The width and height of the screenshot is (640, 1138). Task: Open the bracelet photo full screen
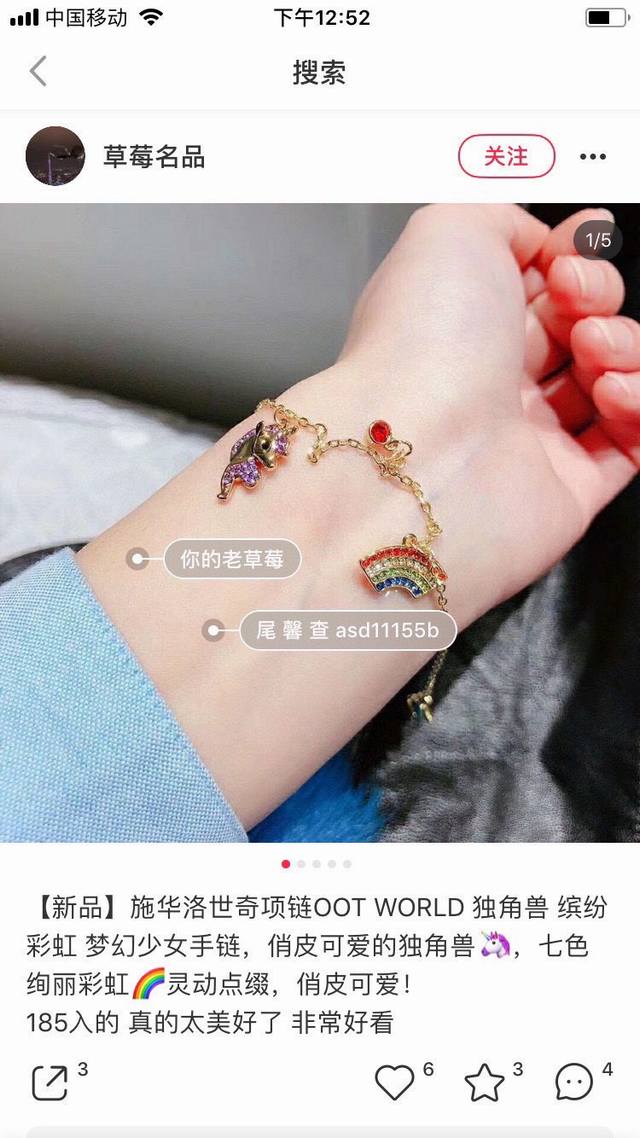320,400
